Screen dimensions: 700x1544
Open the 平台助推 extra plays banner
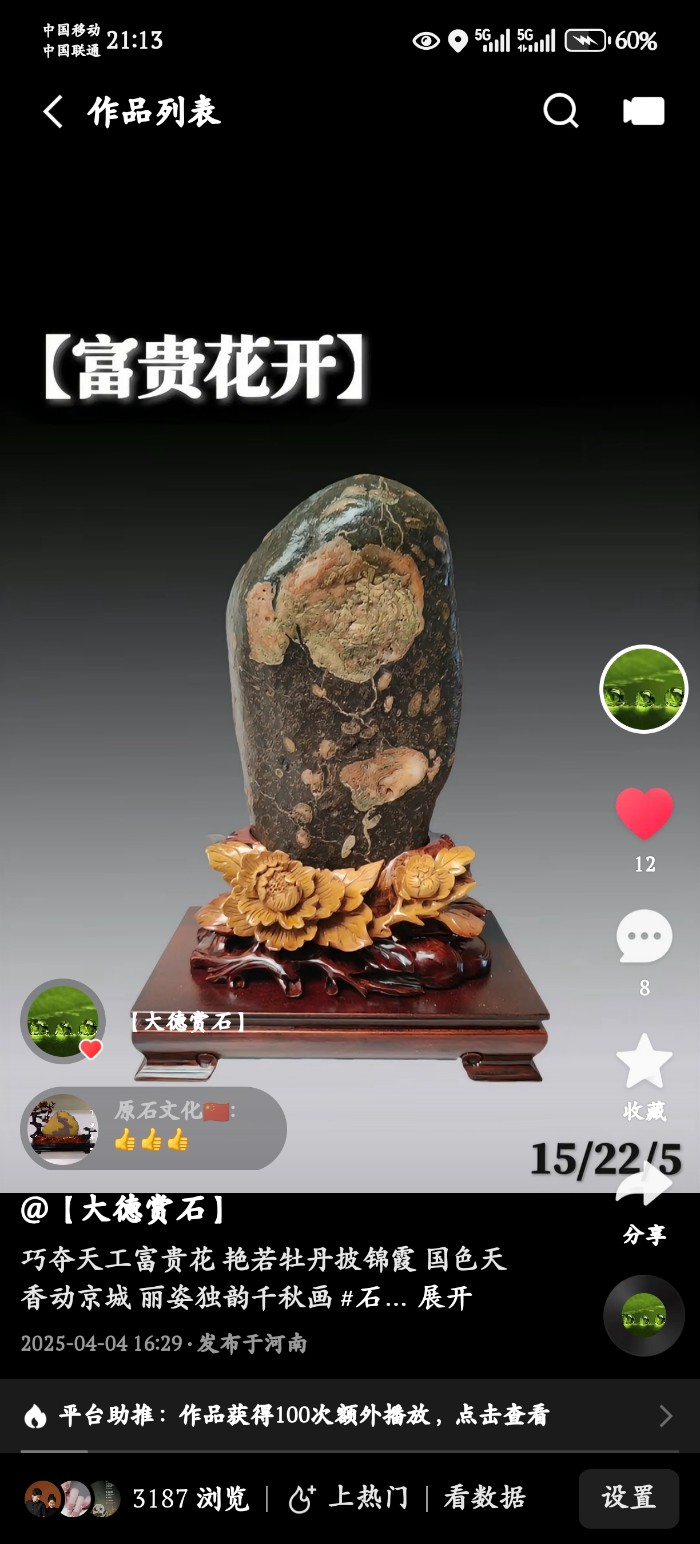pos(350,1415)
